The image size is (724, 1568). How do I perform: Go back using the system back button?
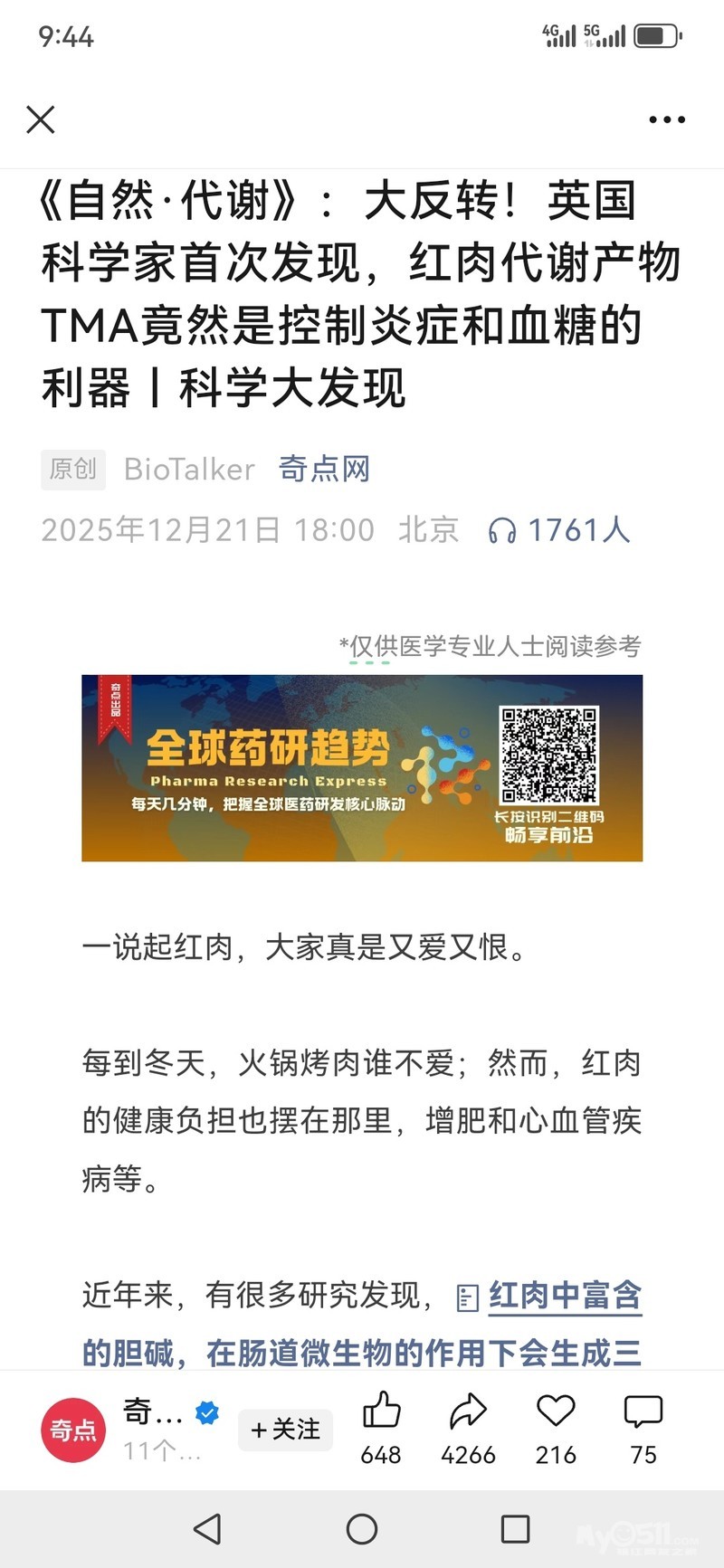pyautogui.click(x=208, y=1529)
